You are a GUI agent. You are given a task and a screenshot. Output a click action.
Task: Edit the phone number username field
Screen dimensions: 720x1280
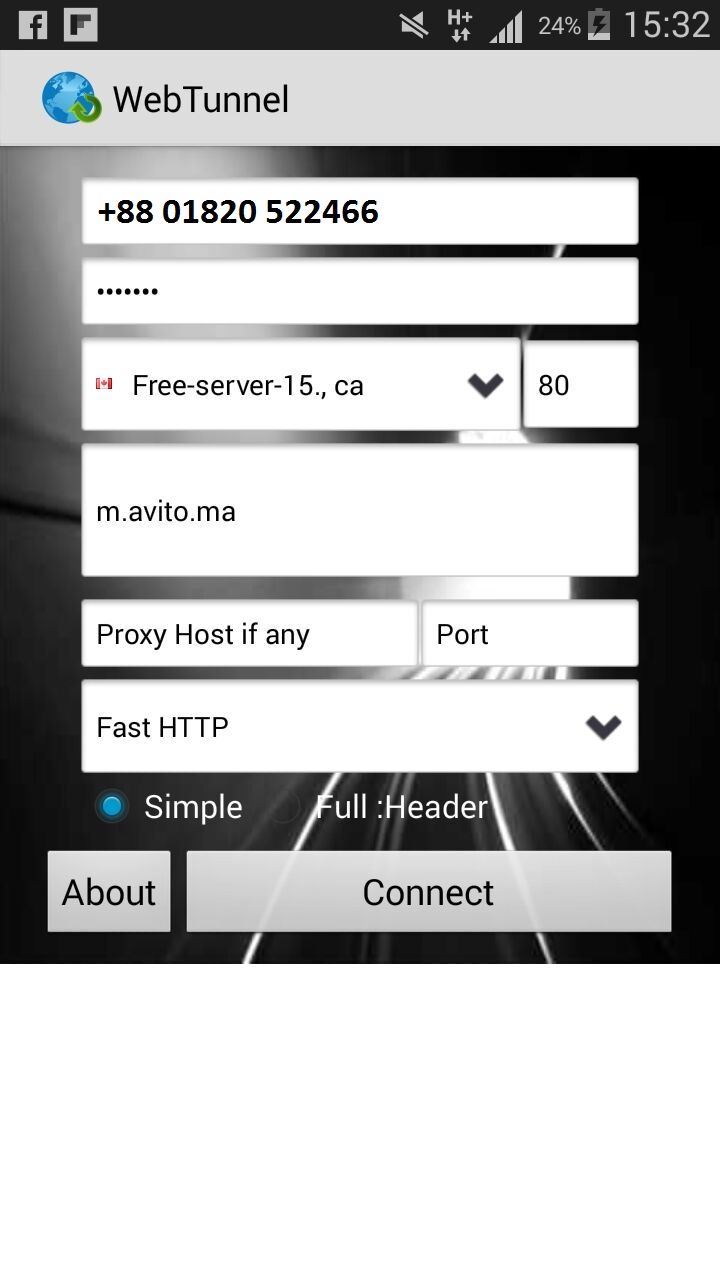(x=359, y=211)
